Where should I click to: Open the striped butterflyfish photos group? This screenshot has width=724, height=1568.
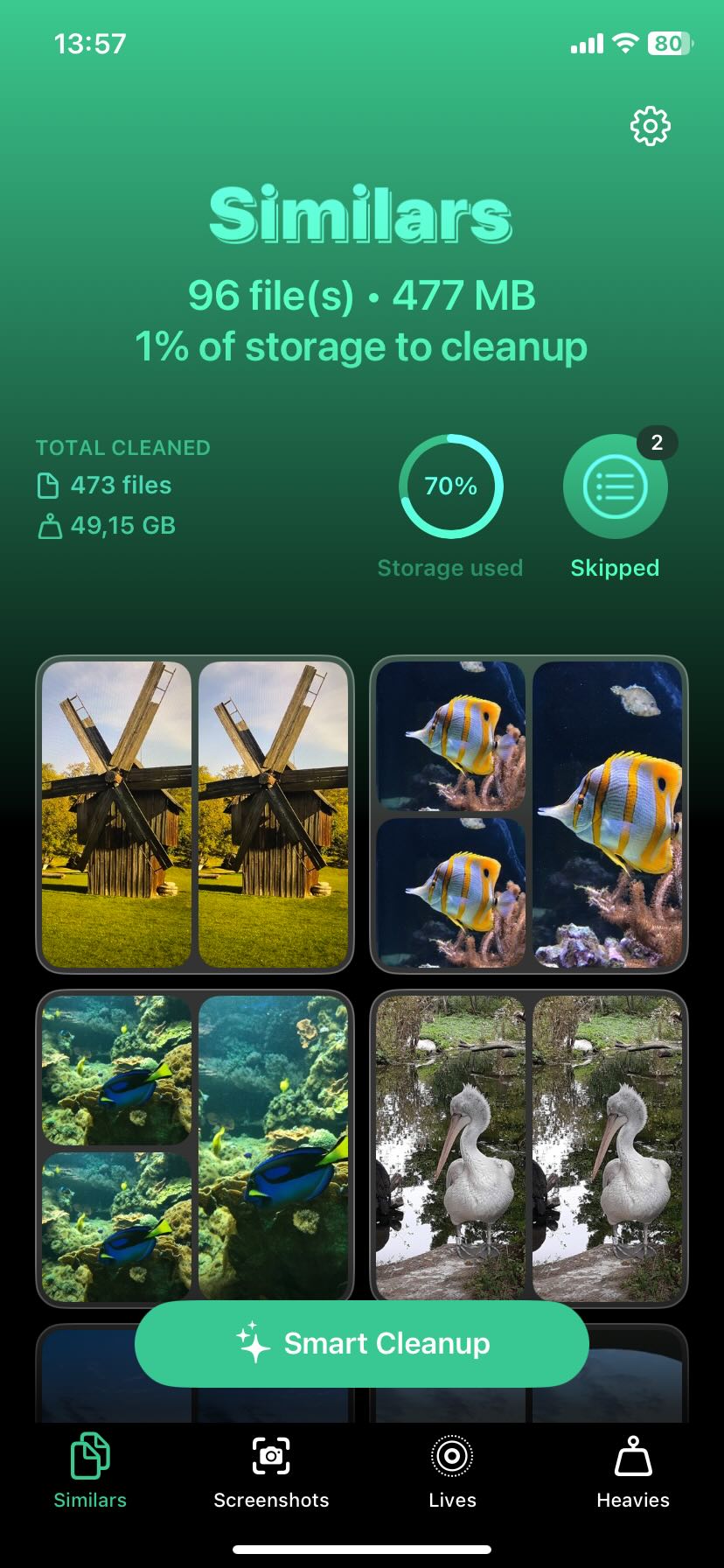tap(529, 814)
